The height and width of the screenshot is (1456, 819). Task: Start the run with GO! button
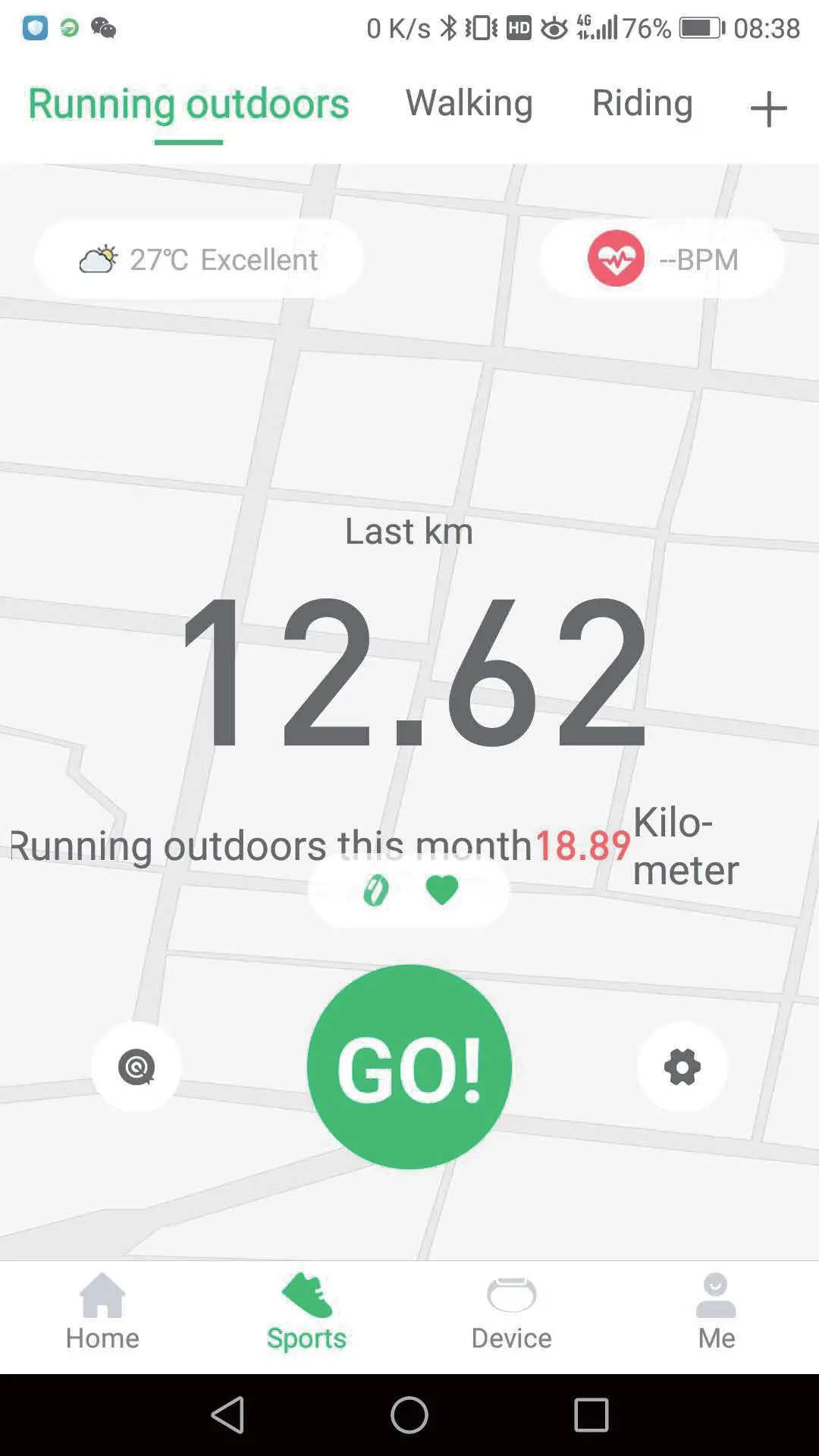pos(409,1067)
